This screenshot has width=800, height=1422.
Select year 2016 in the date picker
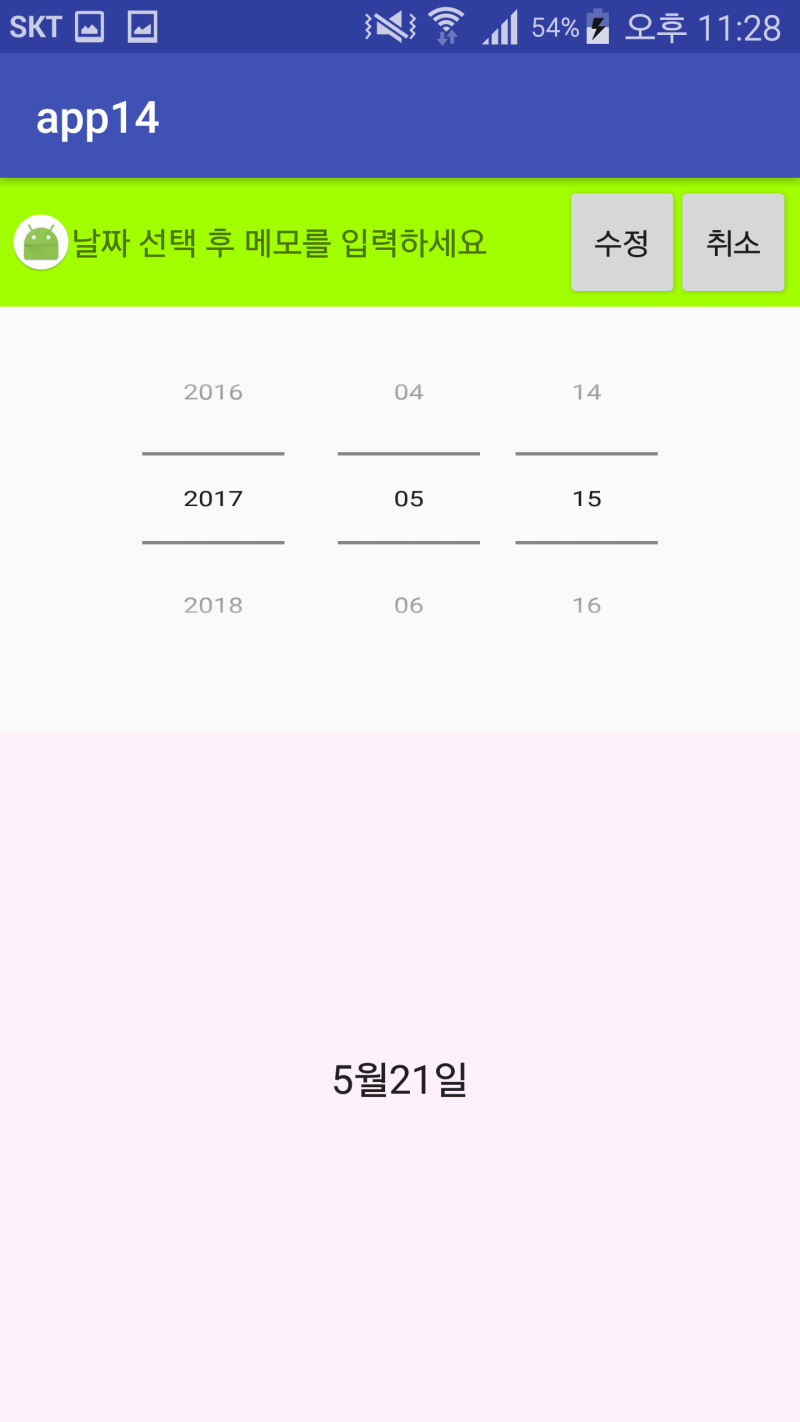[x=213, y=392]
